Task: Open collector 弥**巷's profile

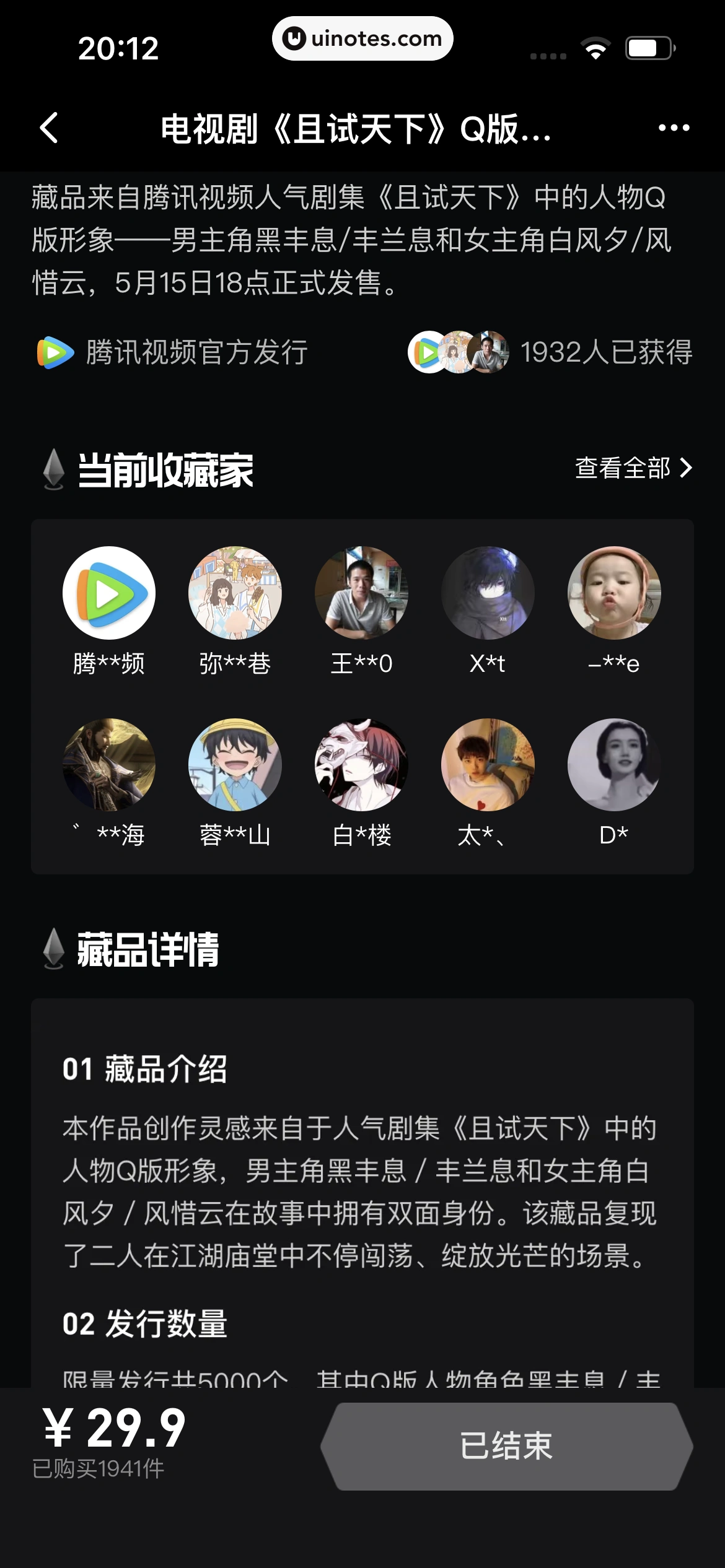Action: [235, 593]
